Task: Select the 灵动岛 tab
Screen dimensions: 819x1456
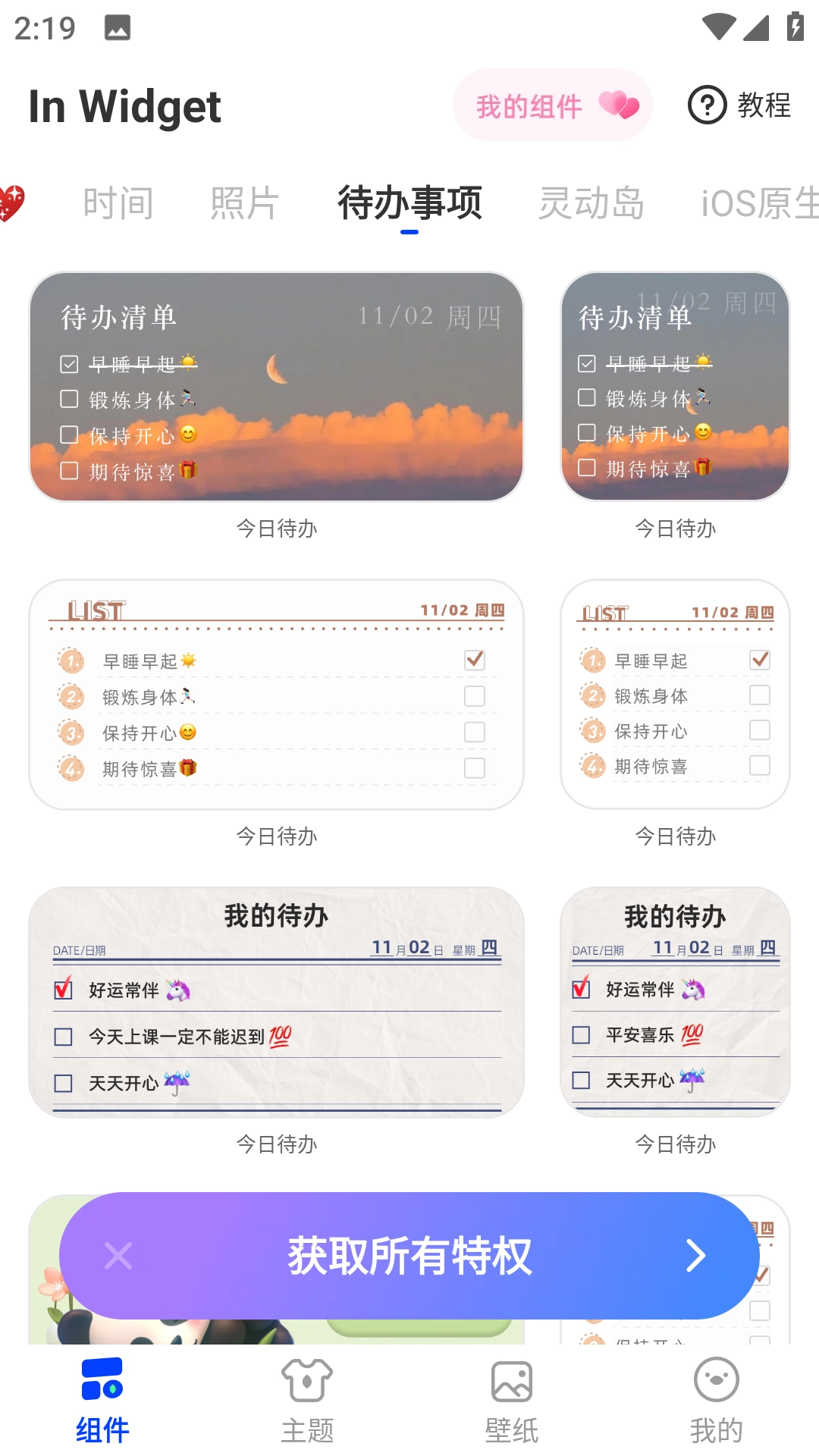Action: 591,203
